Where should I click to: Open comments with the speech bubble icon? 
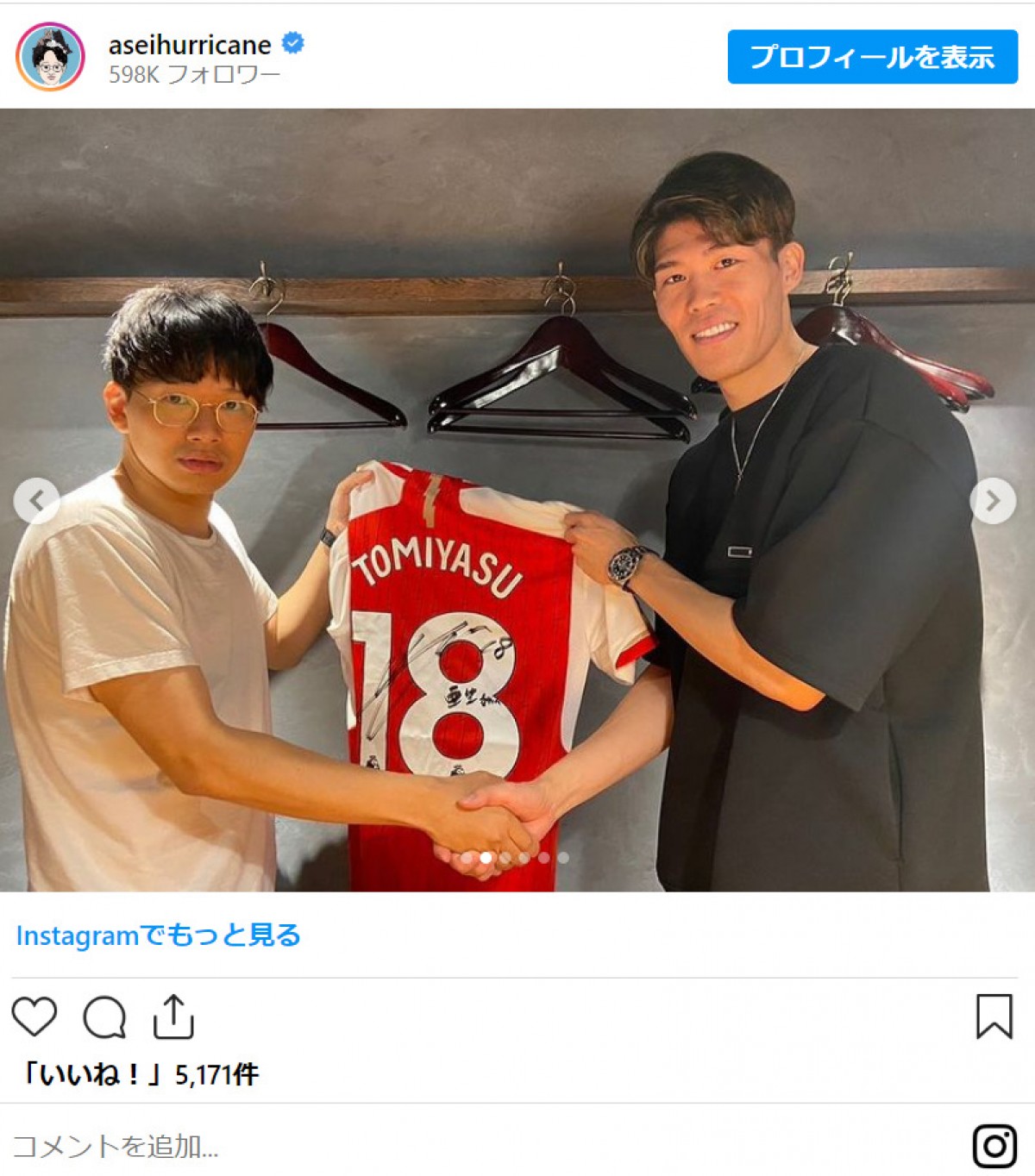(104, 1016)
